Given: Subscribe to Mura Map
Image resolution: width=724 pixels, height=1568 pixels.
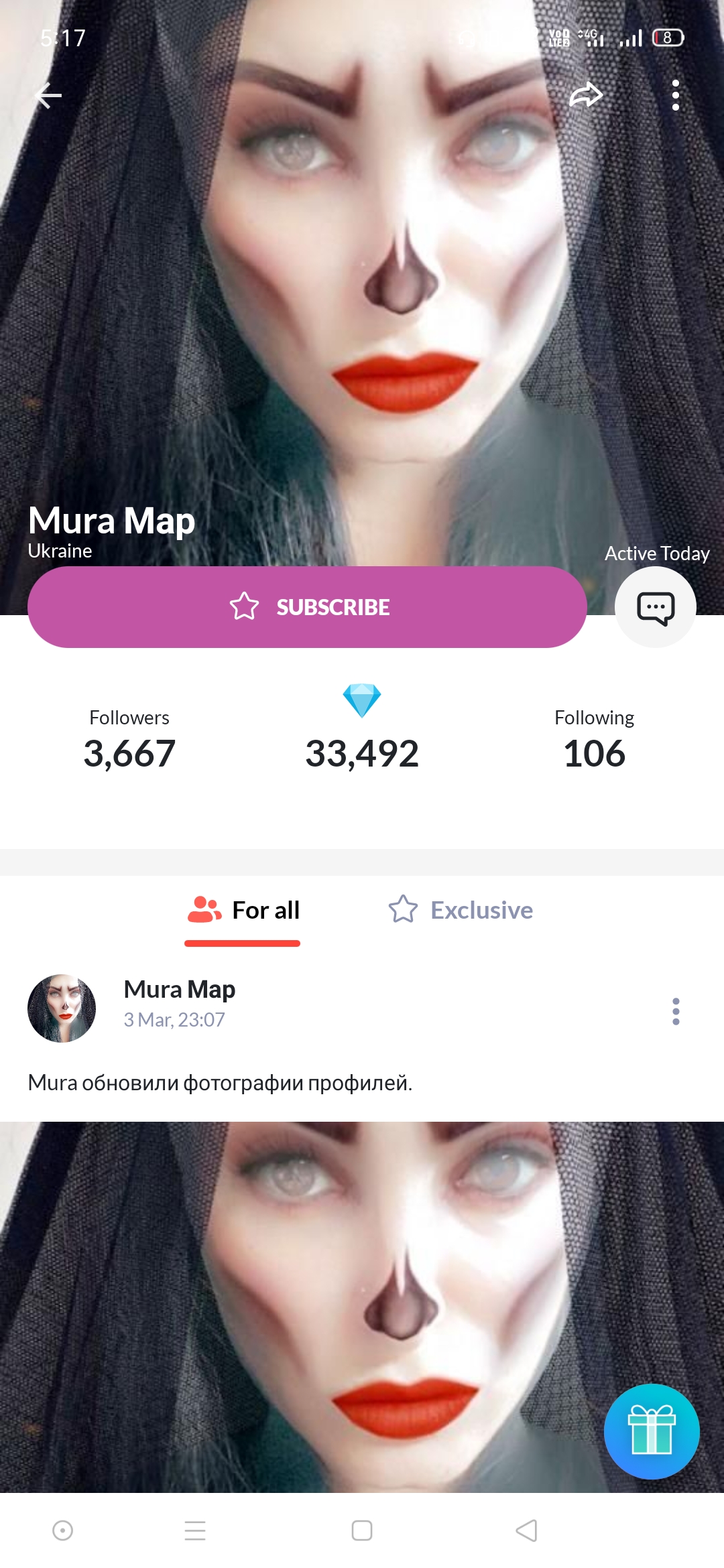Looking at the screenshot, I should [x=307, y=607].
